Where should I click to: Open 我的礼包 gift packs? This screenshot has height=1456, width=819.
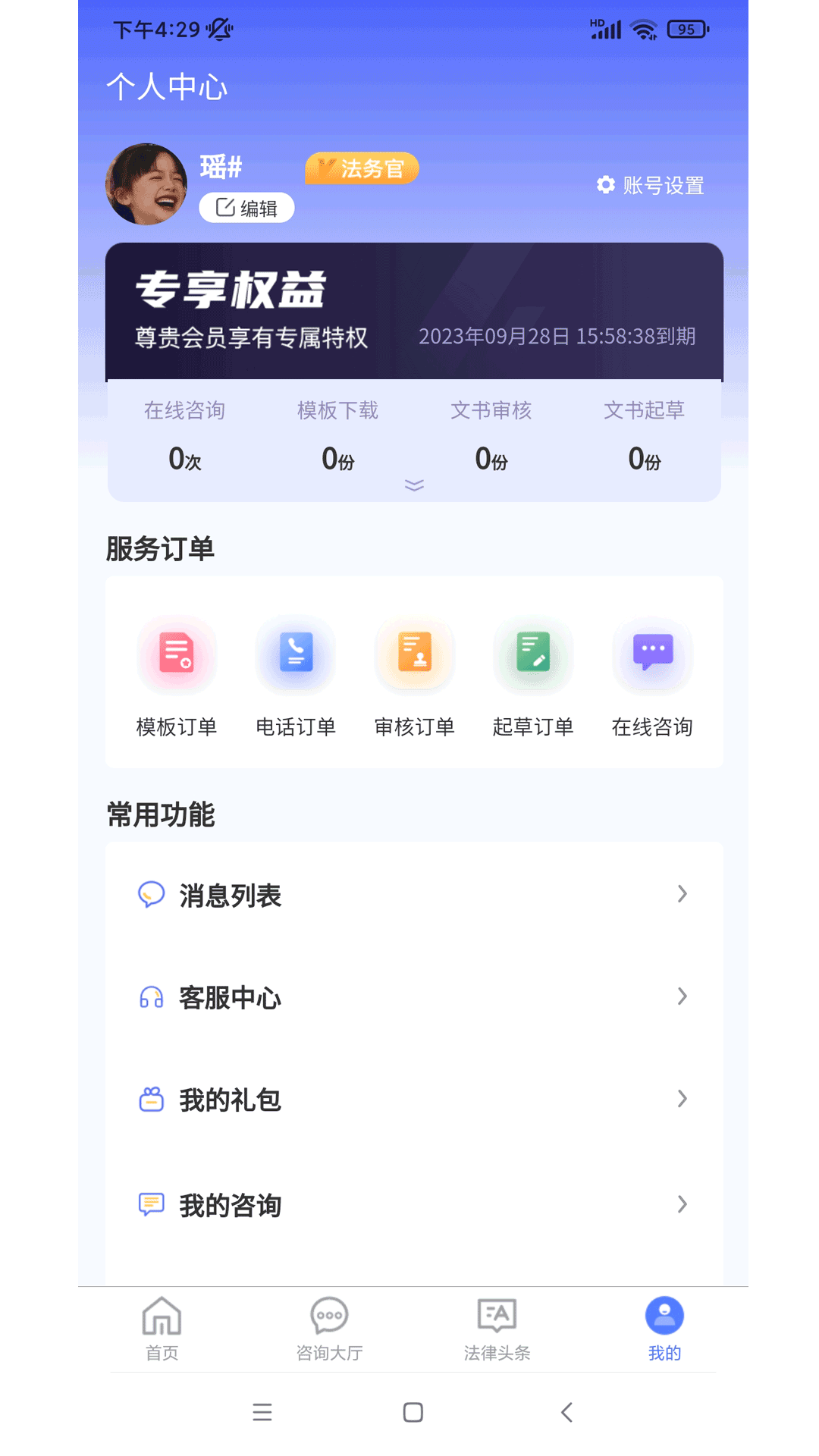[413, 1100]
